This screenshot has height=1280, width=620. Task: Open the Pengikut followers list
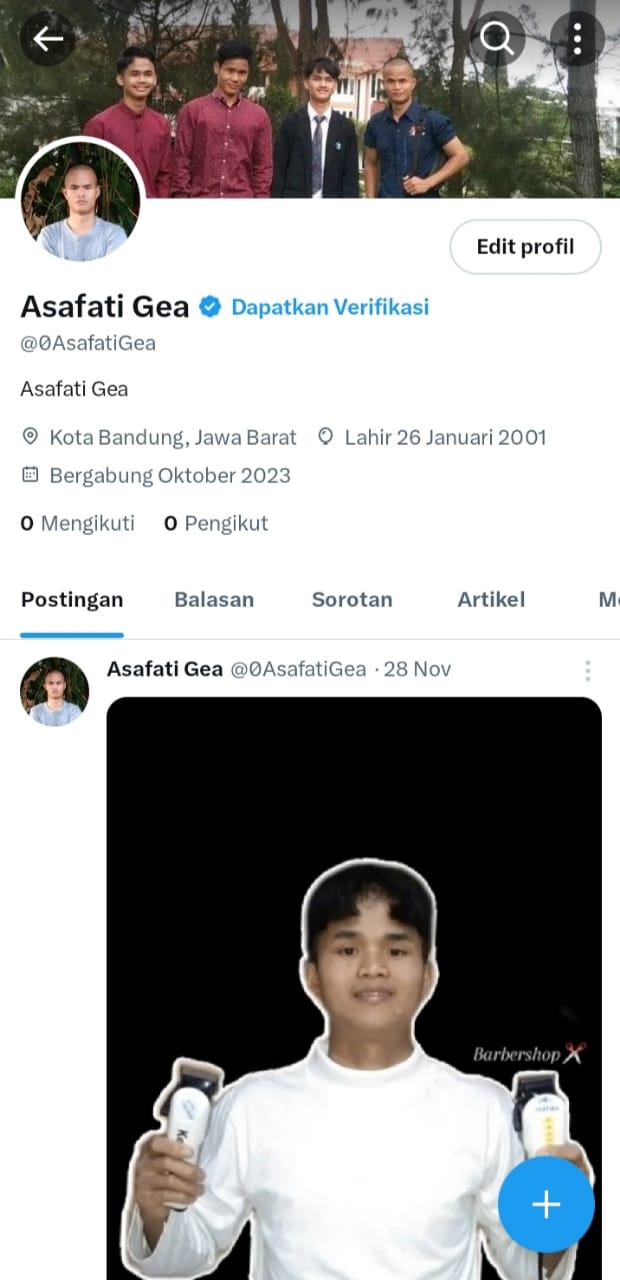click(216, 523)
